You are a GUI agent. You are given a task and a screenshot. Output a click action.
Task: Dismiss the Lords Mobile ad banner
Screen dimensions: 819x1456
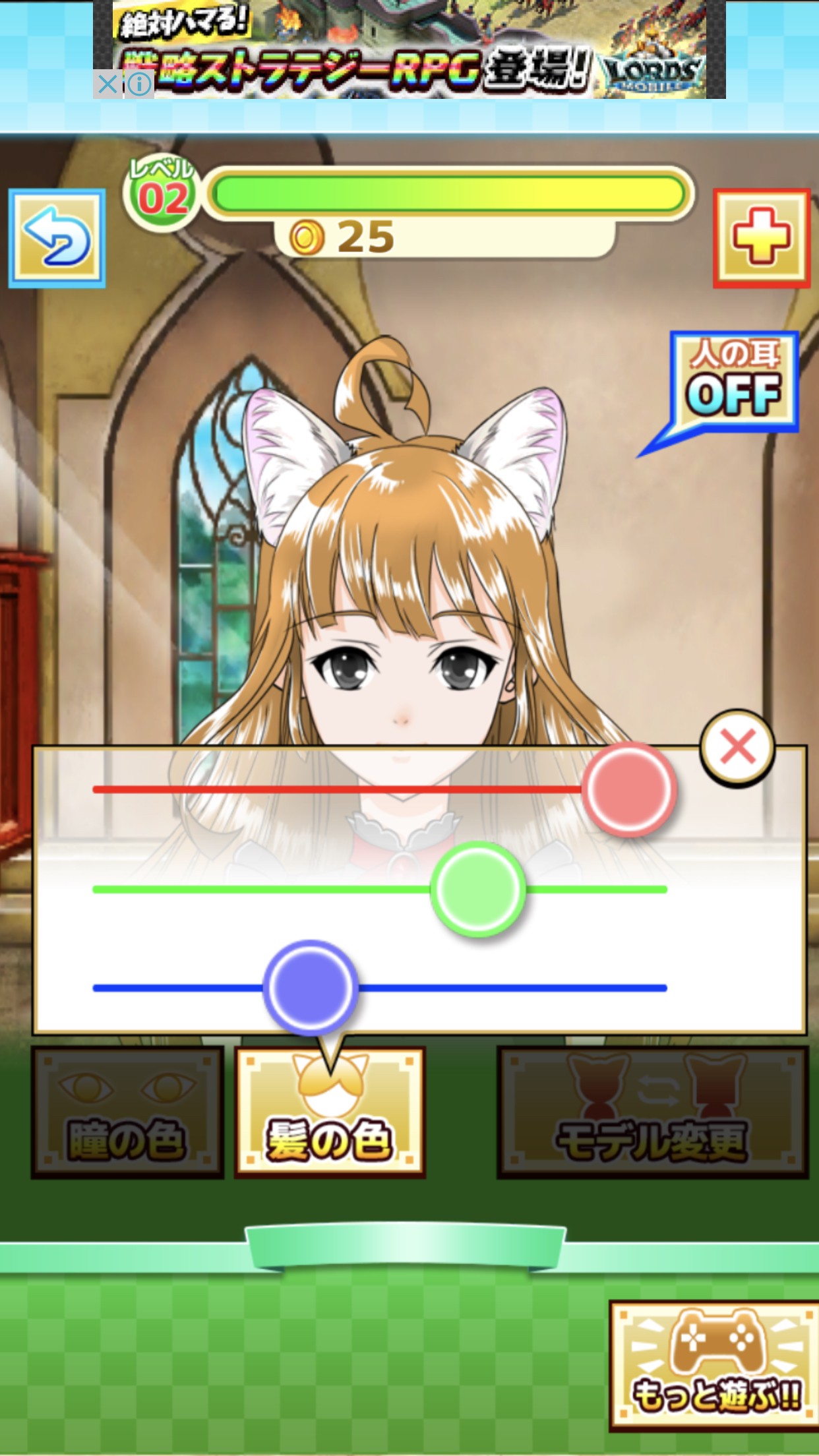107,84
